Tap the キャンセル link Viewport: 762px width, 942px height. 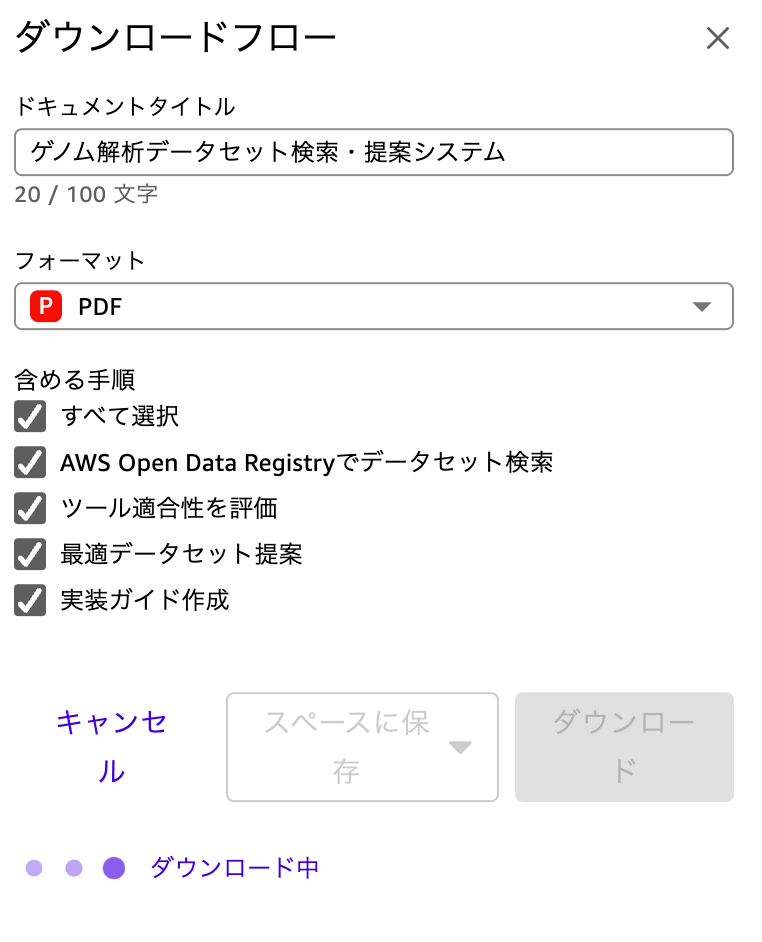pos(111,746)
